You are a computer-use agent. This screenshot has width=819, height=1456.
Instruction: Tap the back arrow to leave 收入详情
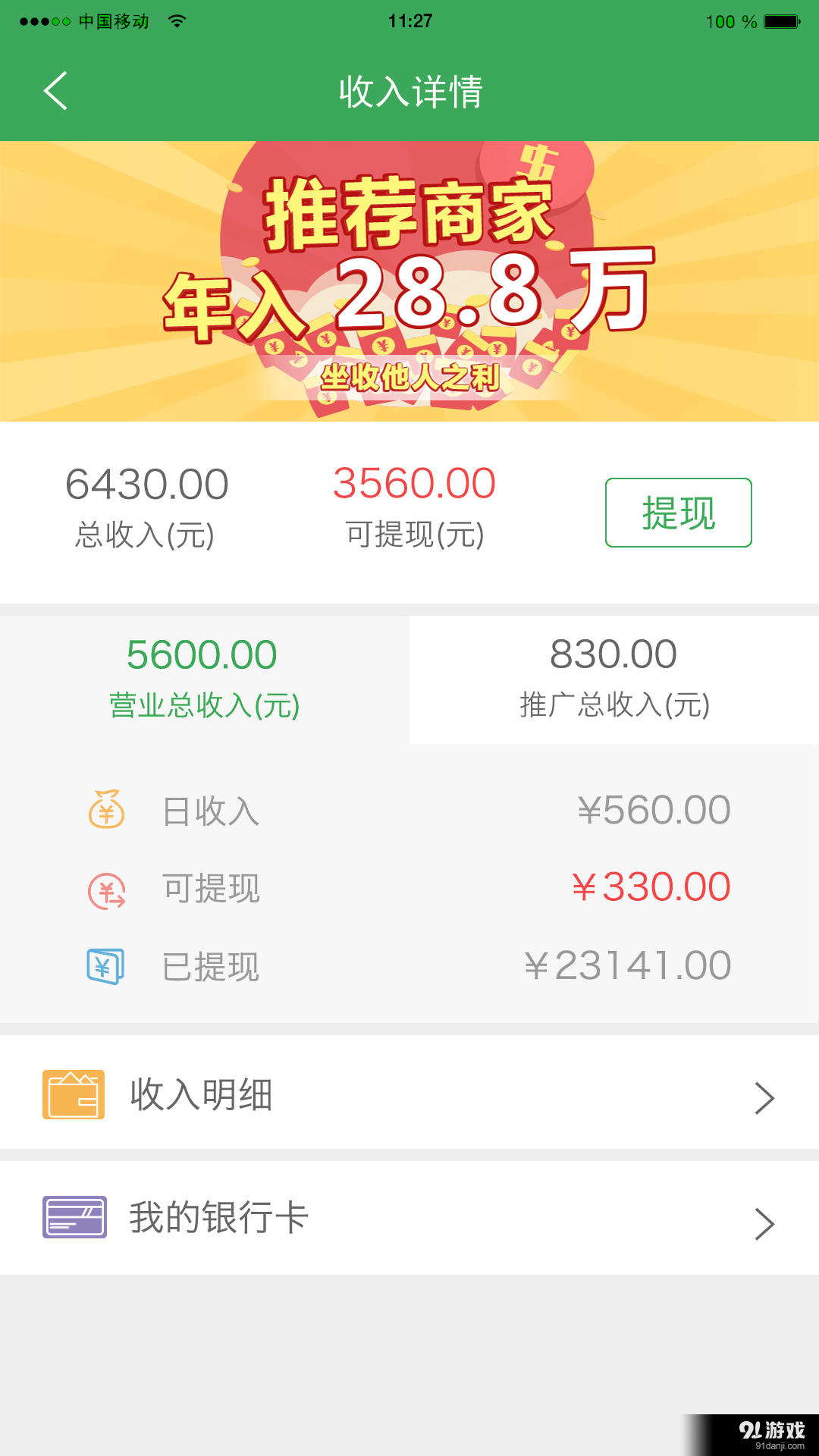click(54, 91)
